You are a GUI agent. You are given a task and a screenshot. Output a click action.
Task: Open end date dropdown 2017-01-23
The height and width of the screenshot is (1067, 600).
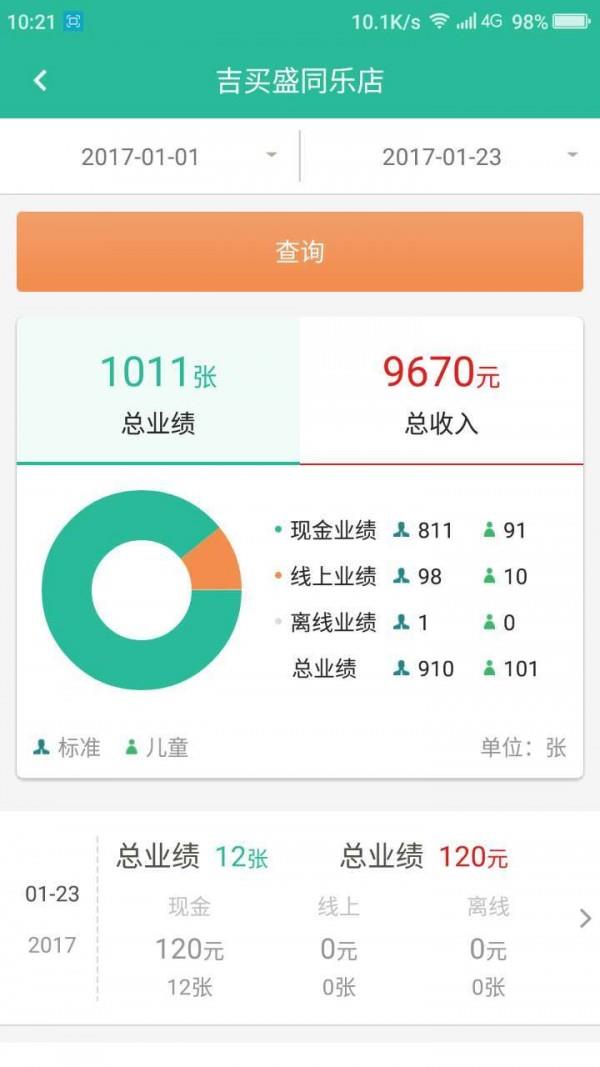point(450,157)
